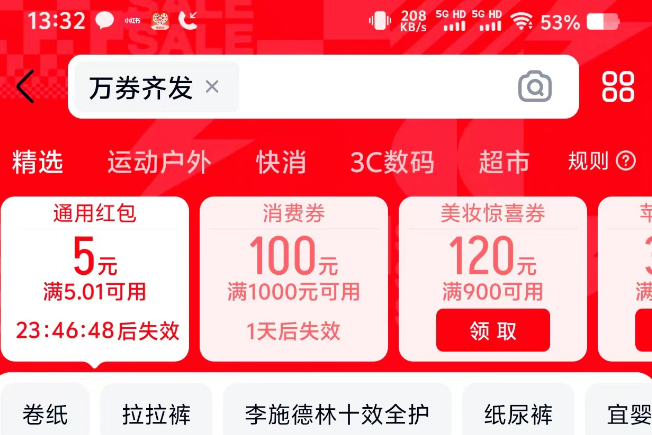Open camera image search
This screenshot has width=652, height=435.
pos(535,87)
